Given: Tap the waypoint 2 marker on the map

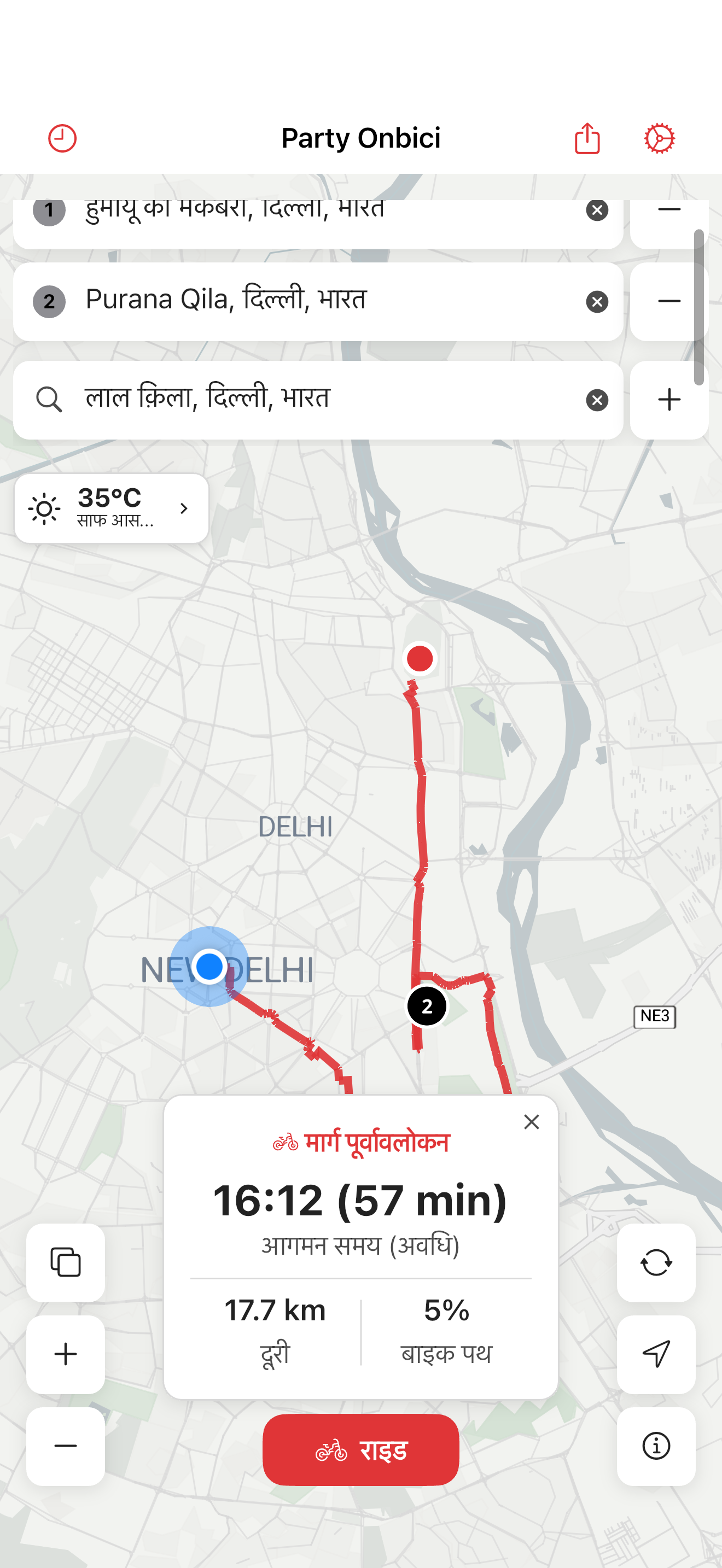Looking at the screenshot, I should pos(427,1004).
